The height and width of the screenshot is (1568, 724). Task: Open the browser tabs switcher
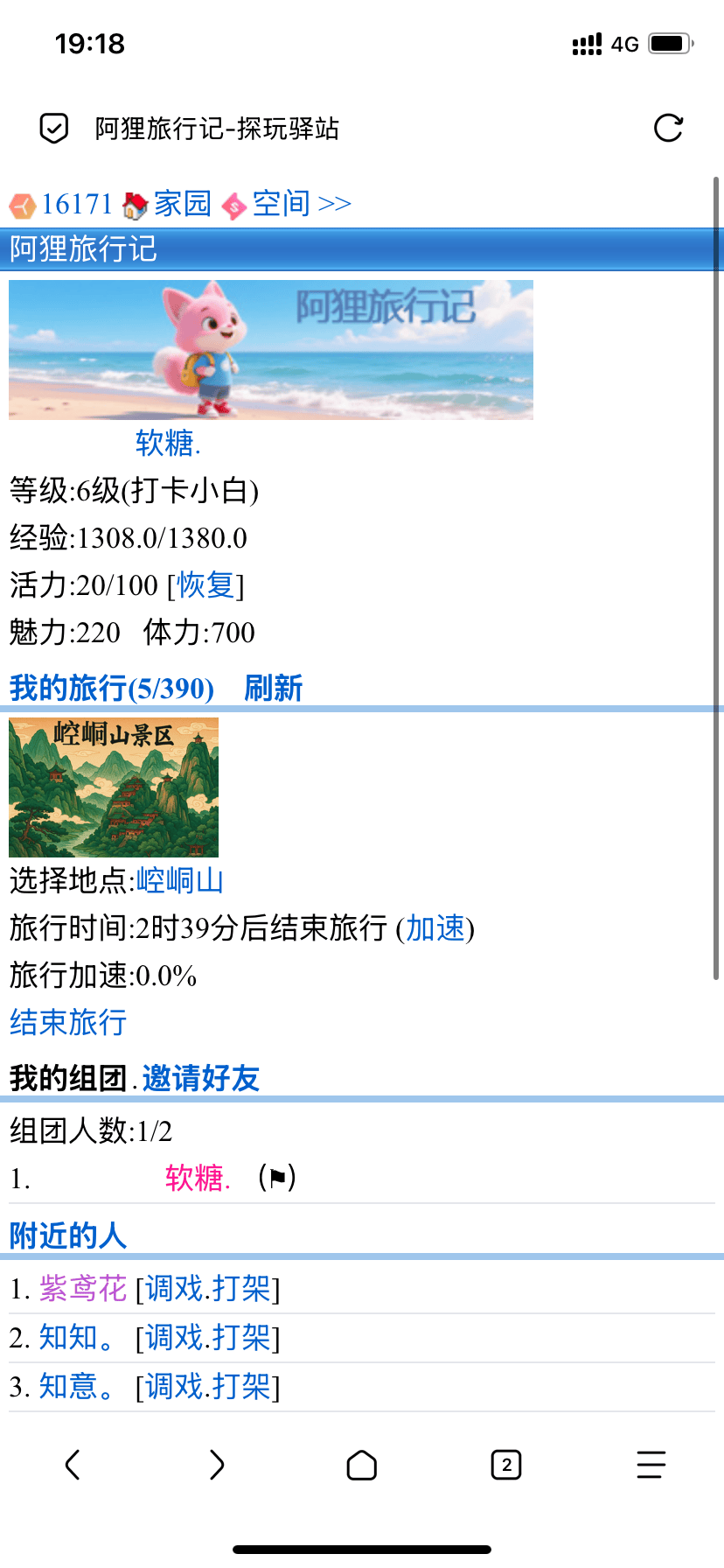click(x=506, y=1464)
